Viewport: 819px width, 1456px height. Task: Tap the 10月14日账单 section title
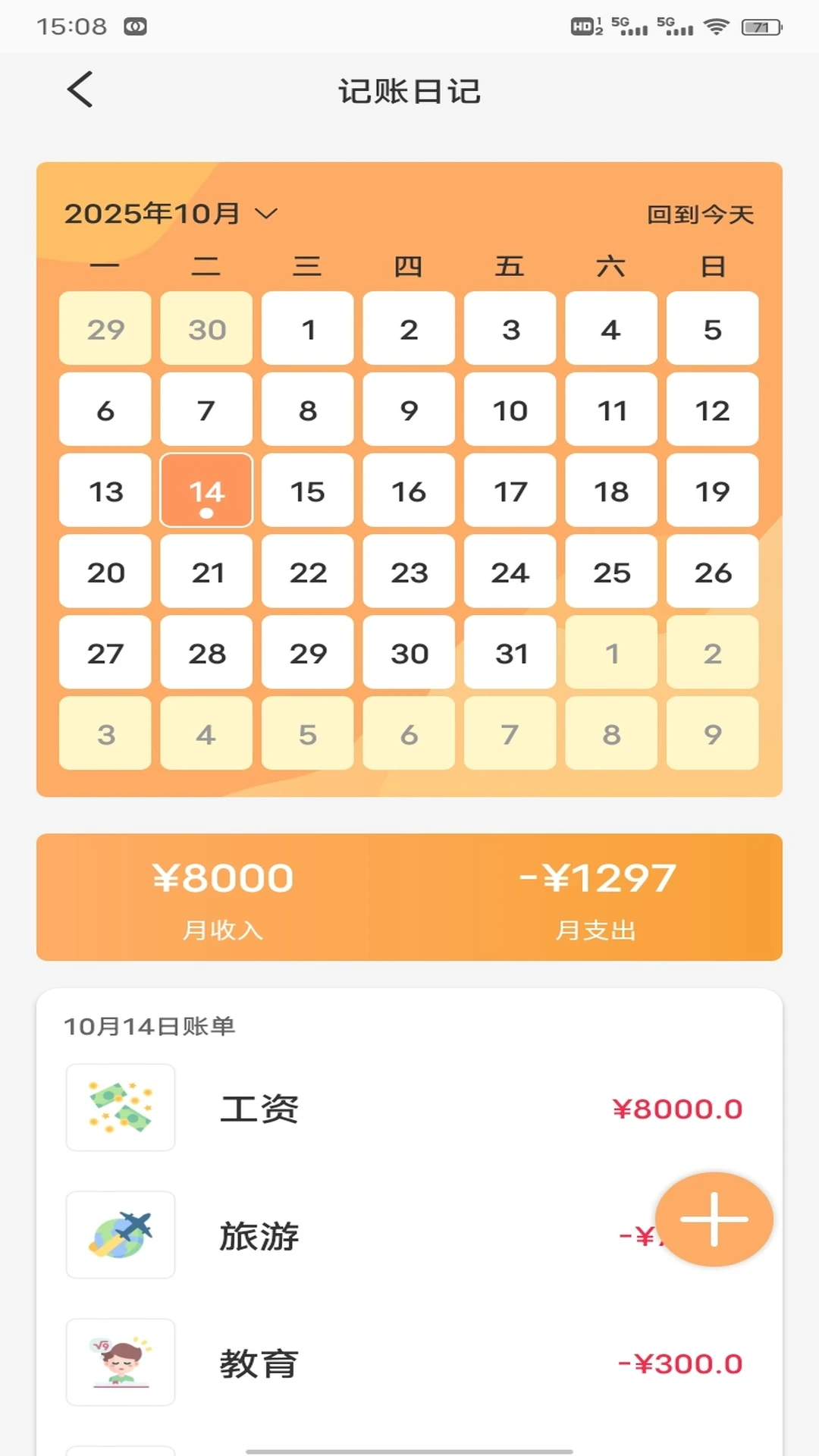pos(149,1027)
